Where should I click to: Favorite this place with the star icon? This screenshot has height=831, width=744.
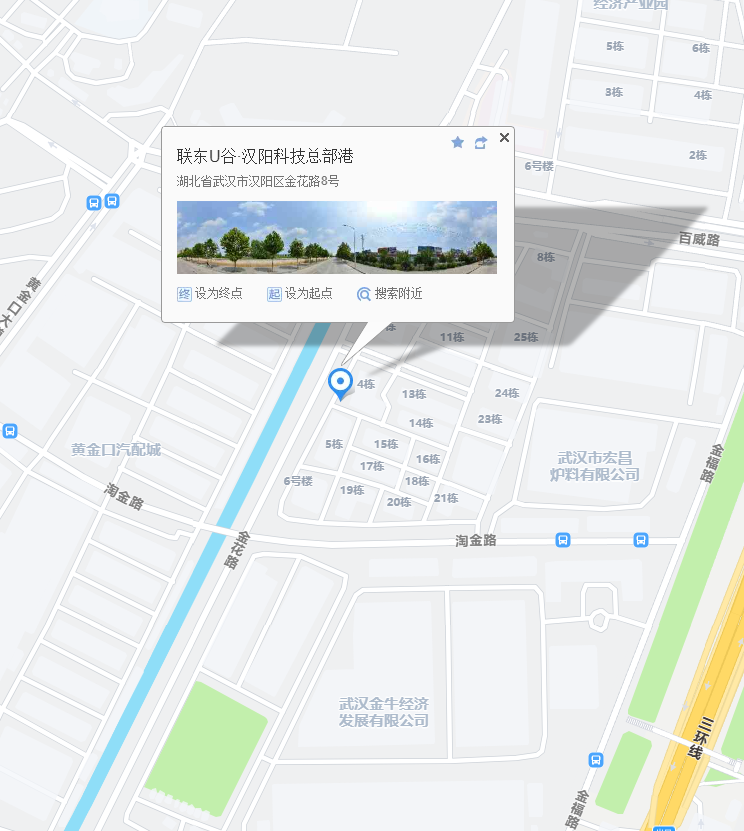click(x=458, y=143)
